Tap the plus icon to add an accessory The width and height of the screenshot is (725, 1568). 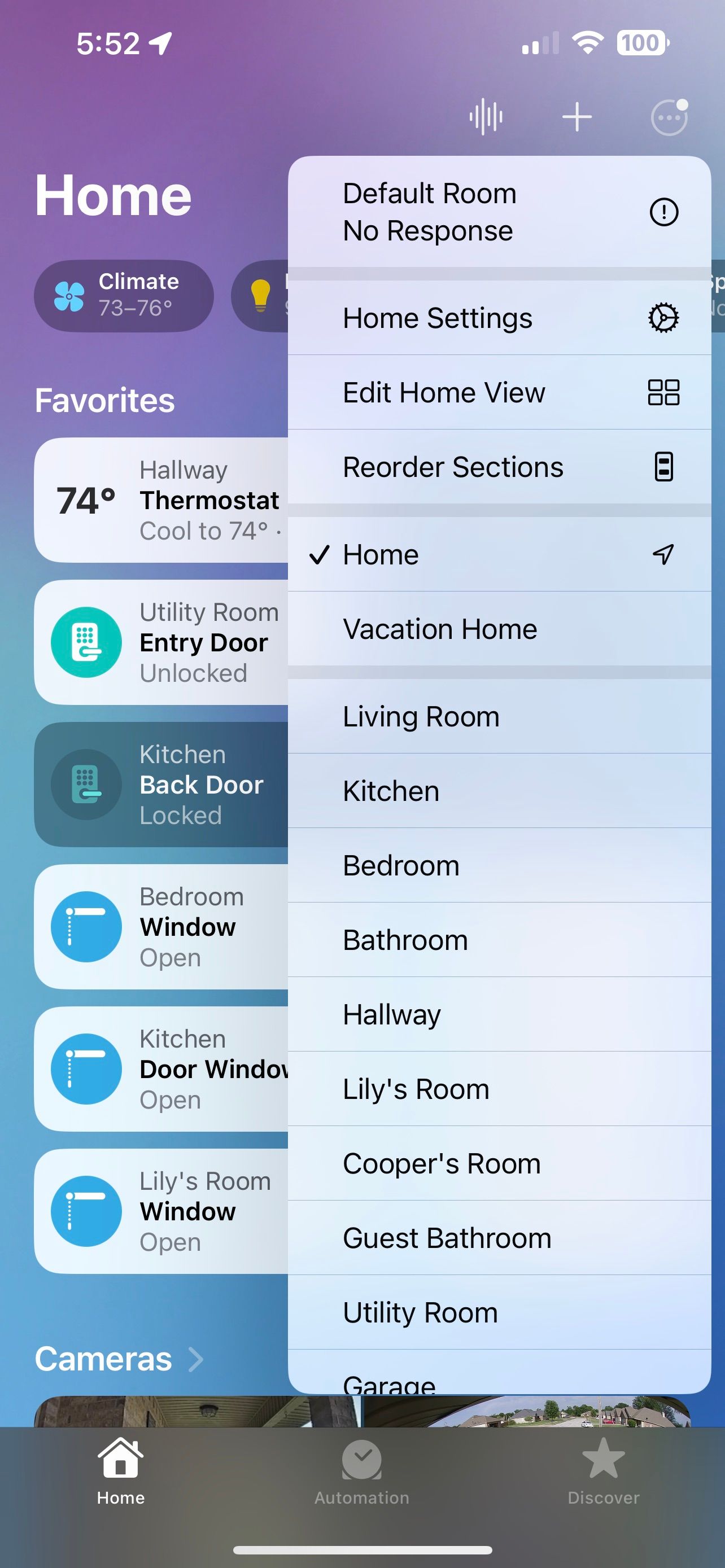pyautogui.click(x=576, y=116)
